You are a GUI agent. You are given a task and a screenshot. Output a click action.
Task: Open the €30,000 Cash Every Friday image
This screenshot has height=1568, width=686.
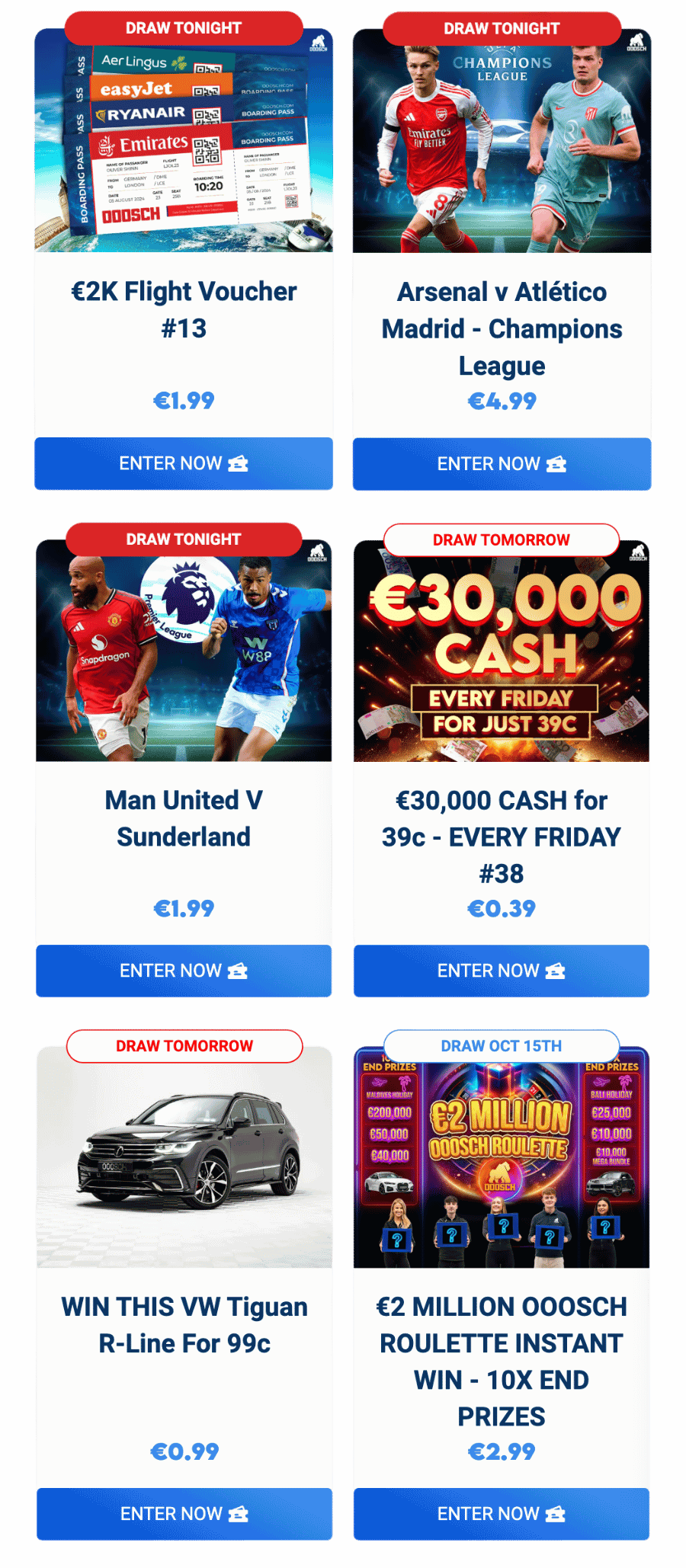[x=502, y=655]
